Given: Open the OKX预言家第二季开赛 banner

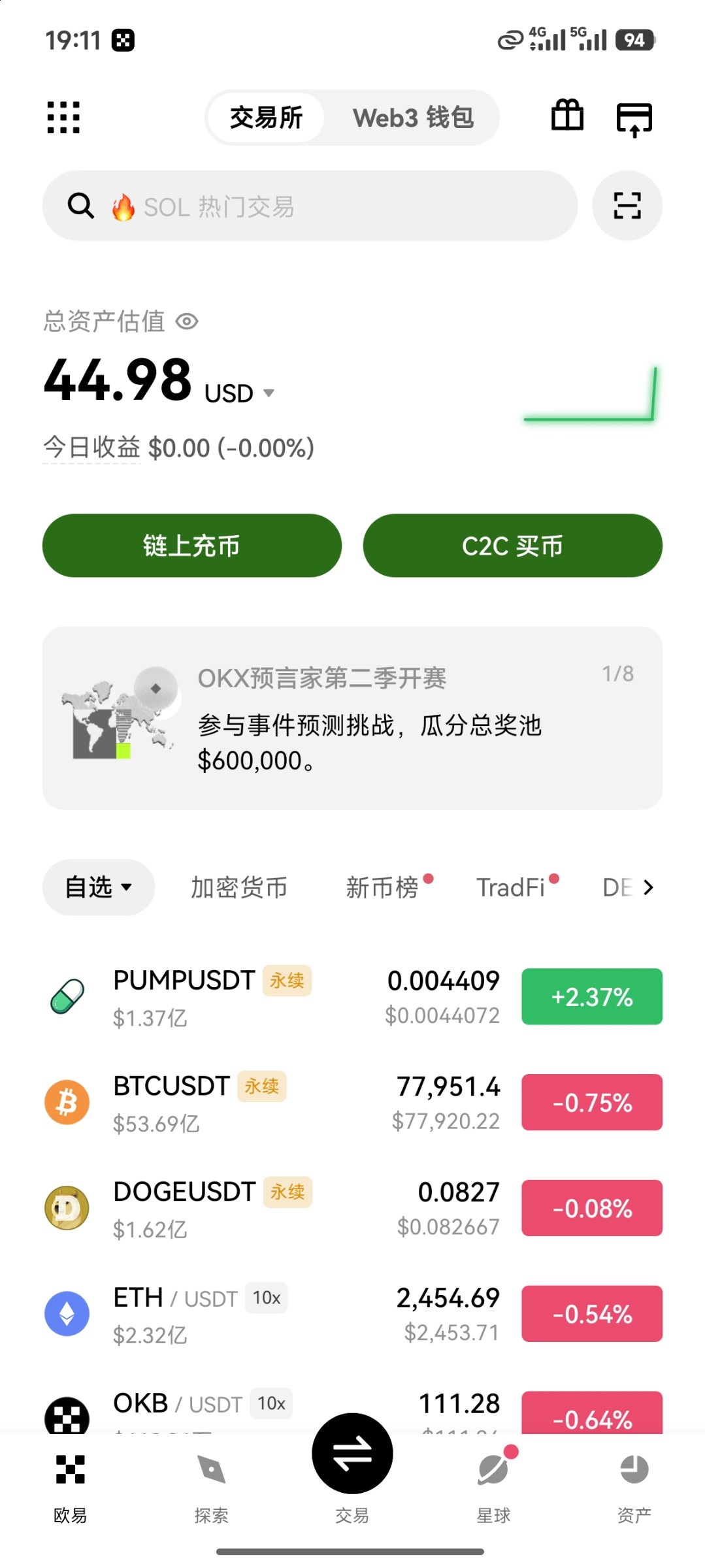Looking at the screenshot, I should tap(352, 718).
